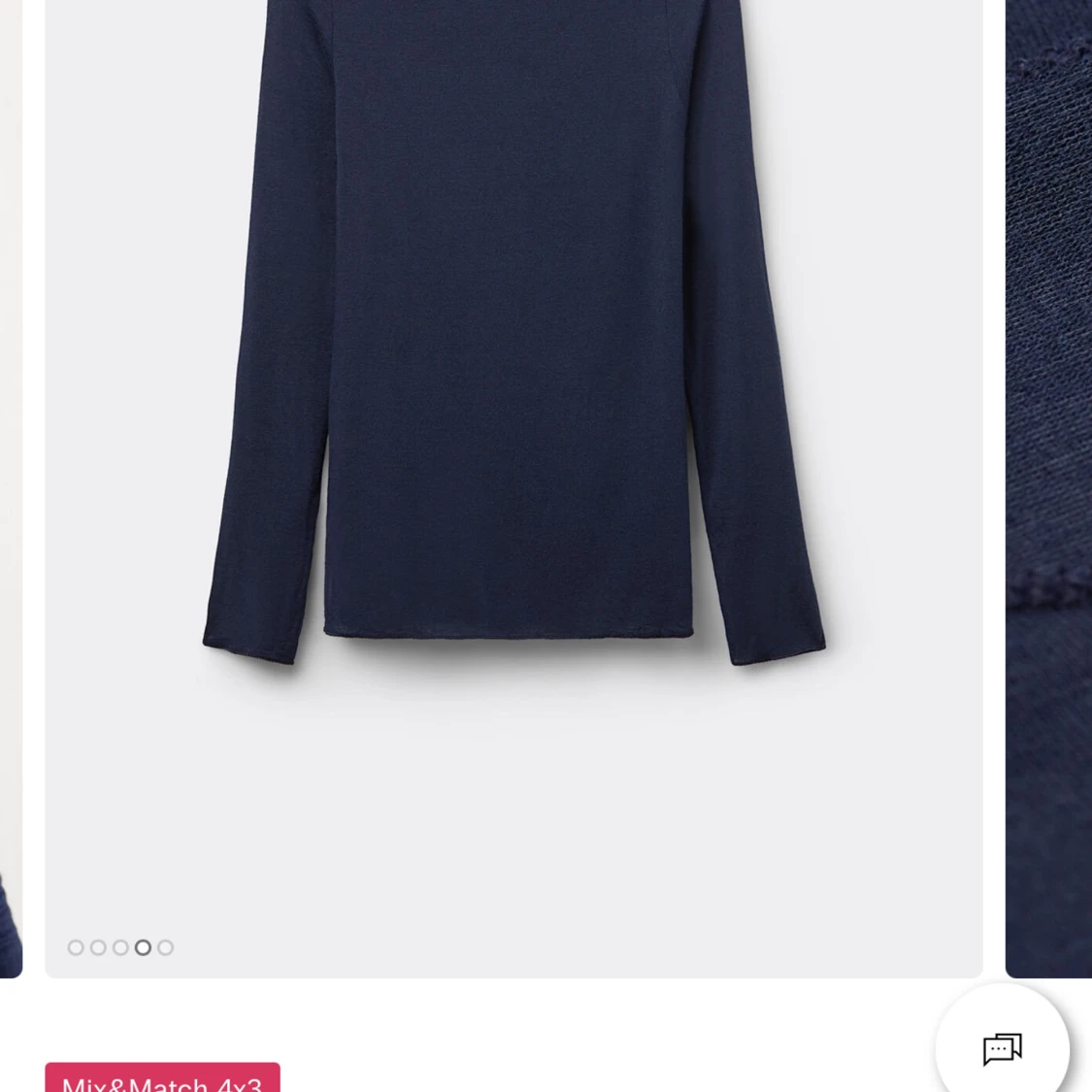
Task: View the fabric close-up photo
Action: pos(1049,485)
